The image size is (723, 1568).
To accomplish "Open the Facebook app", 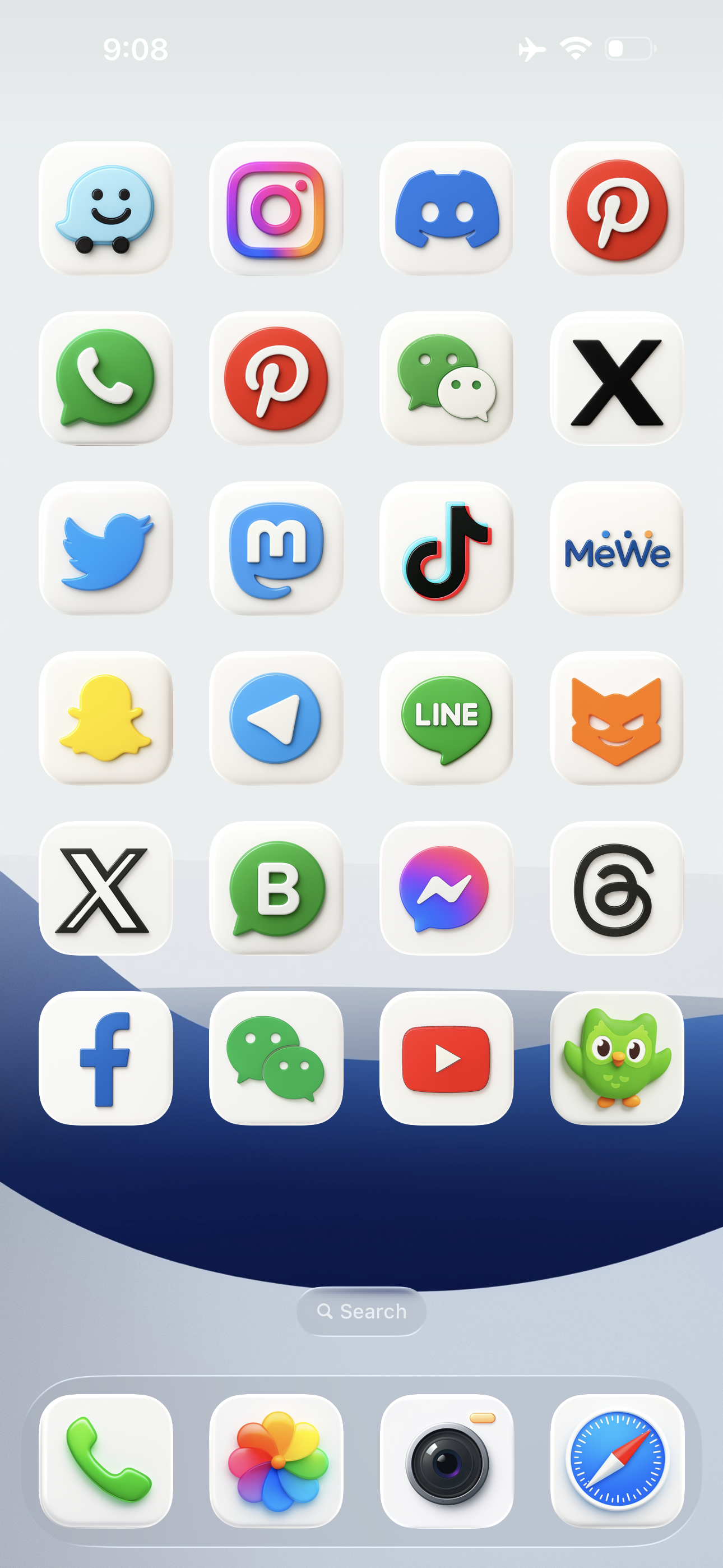I will [106, 1058].
